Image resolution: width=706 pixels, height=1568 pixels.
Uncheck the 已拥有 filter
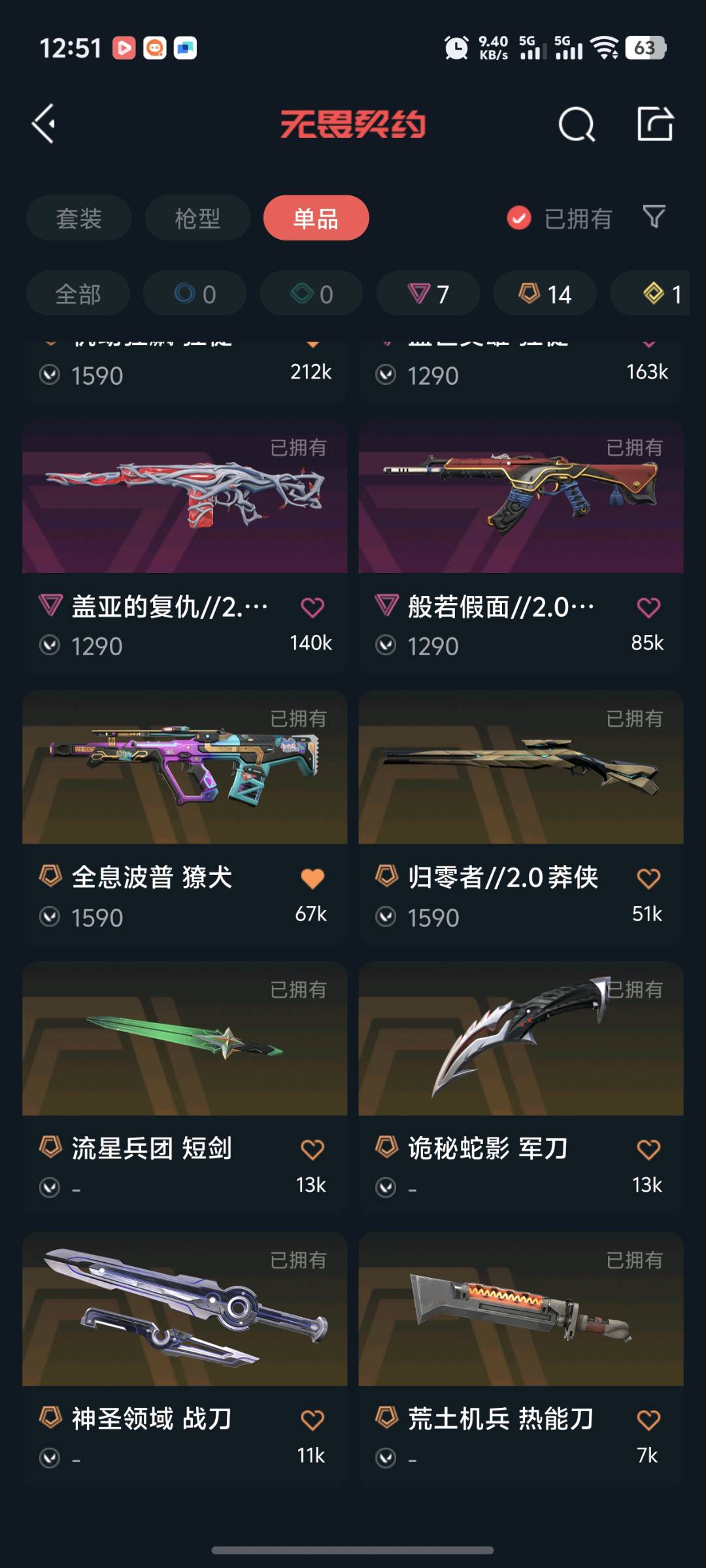pyautogui.click(x=560, y=218)
